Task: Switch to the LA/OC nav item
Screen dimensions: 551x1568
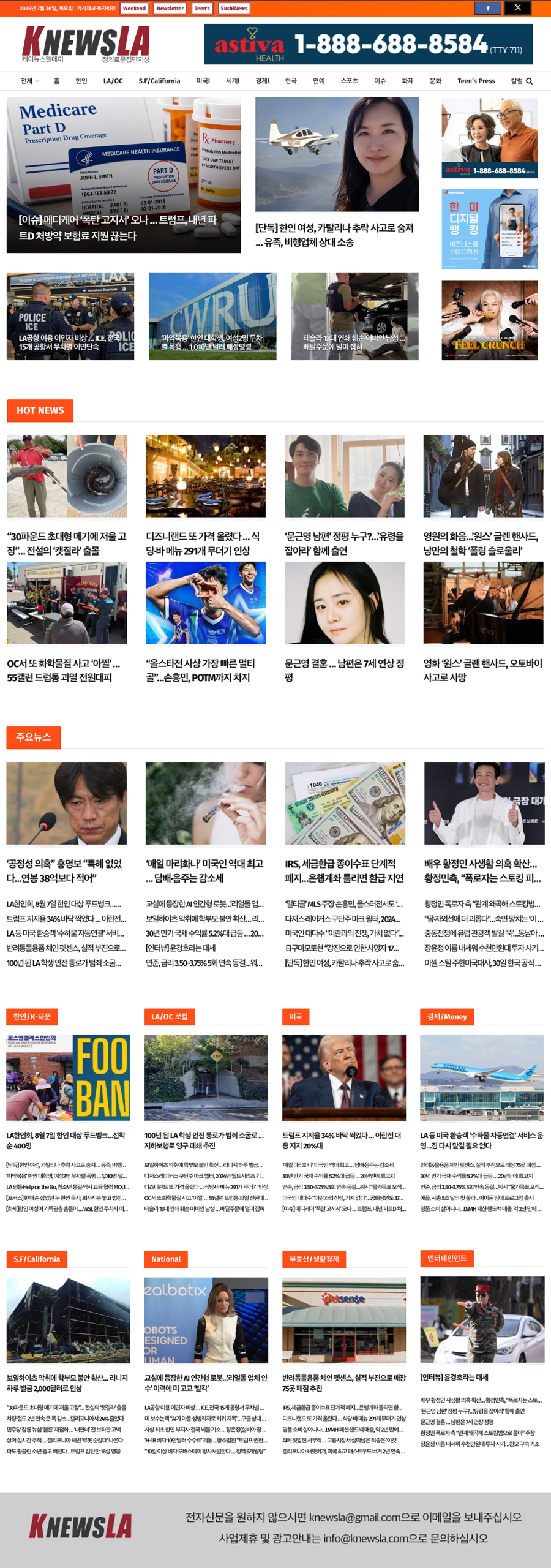Action: [x=113, y=81]
